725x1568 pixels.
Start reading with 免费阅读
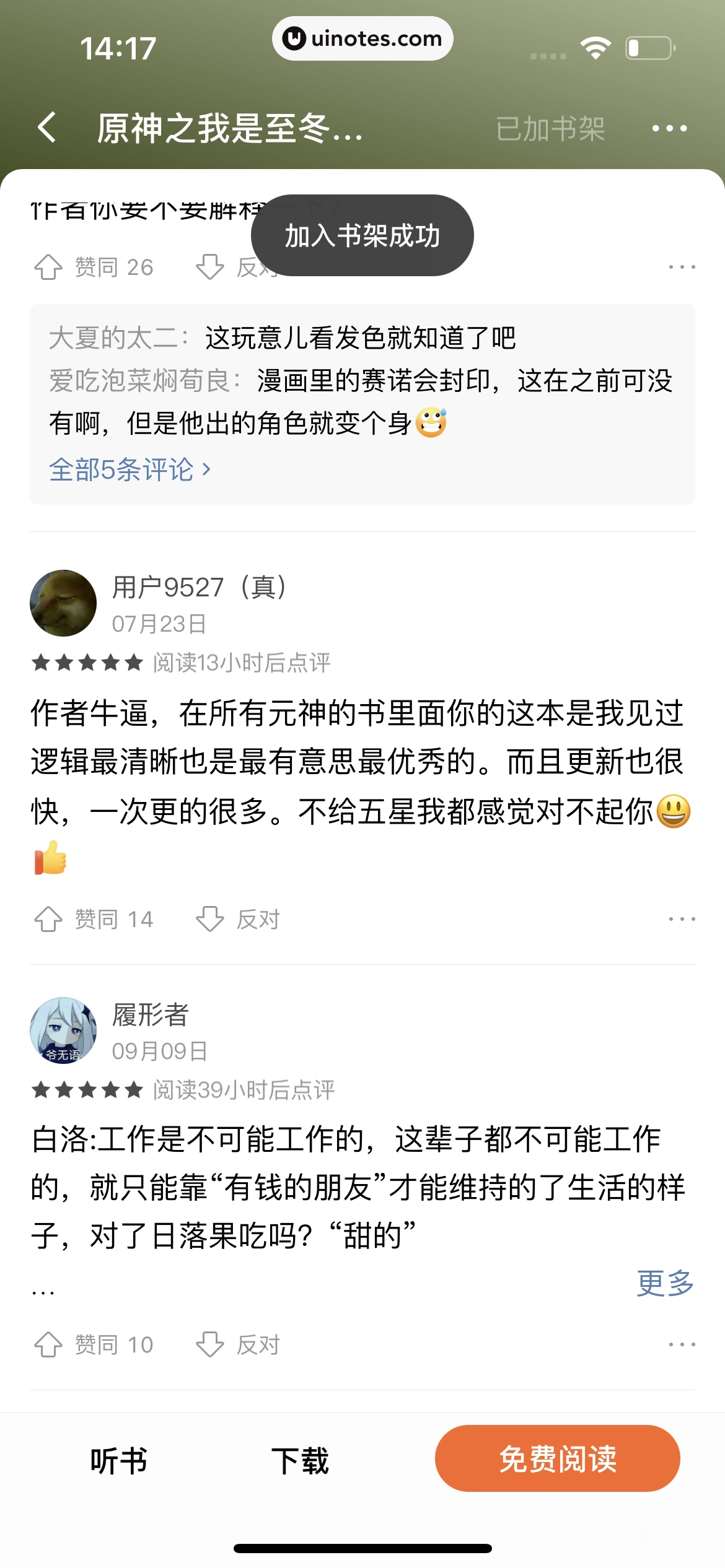click(x=557, y=1459)
